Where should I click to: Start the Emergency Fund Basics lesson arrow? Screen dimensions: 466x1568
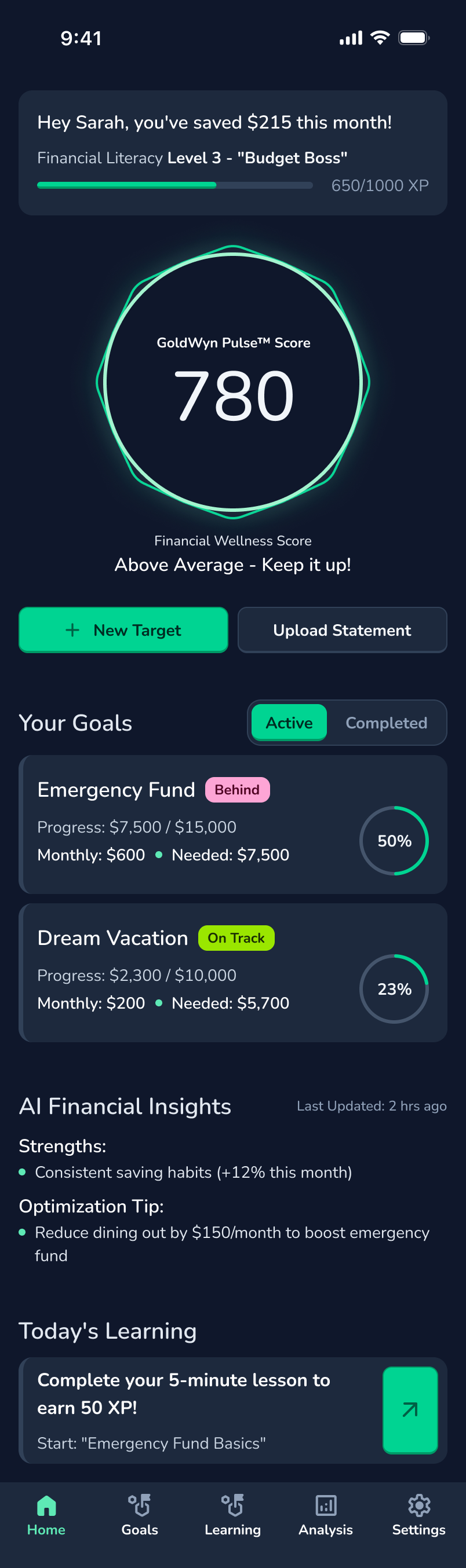tap(410, 1410)
